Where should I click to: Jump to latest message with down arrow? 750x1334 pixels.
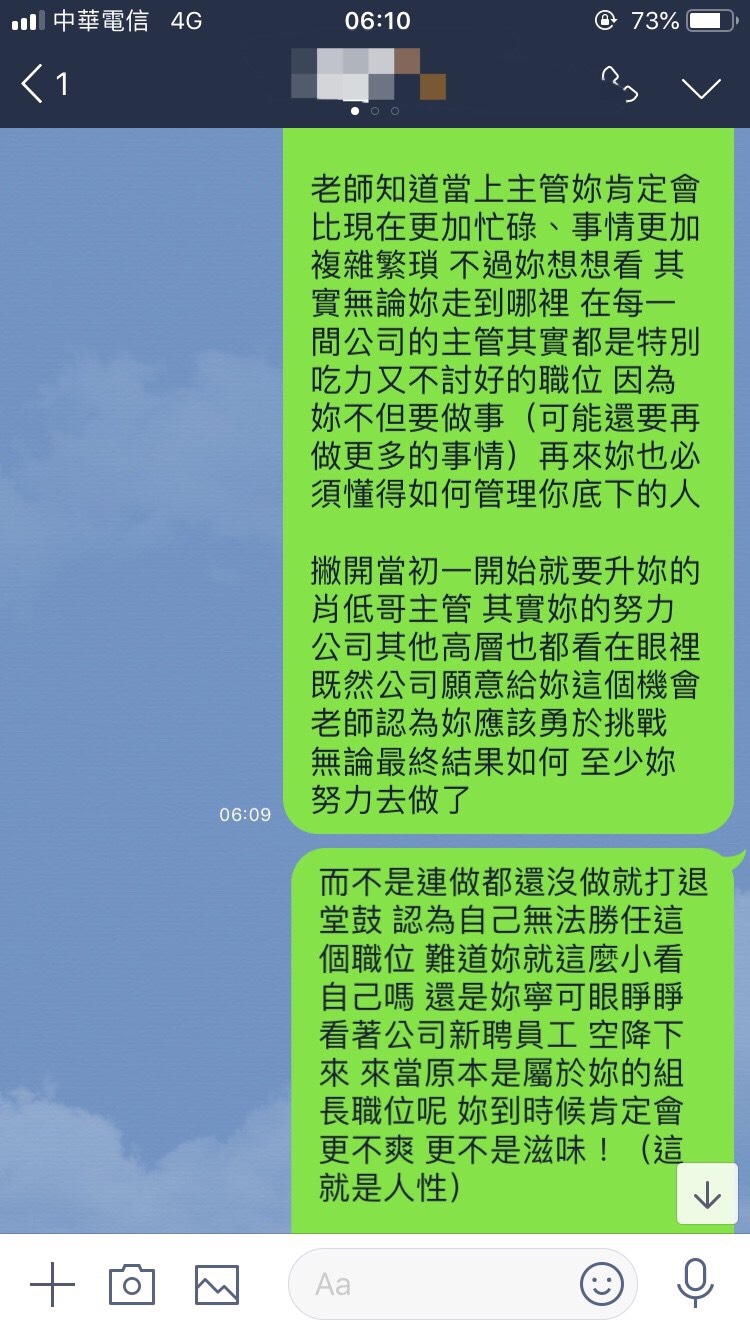(707, 1194)
